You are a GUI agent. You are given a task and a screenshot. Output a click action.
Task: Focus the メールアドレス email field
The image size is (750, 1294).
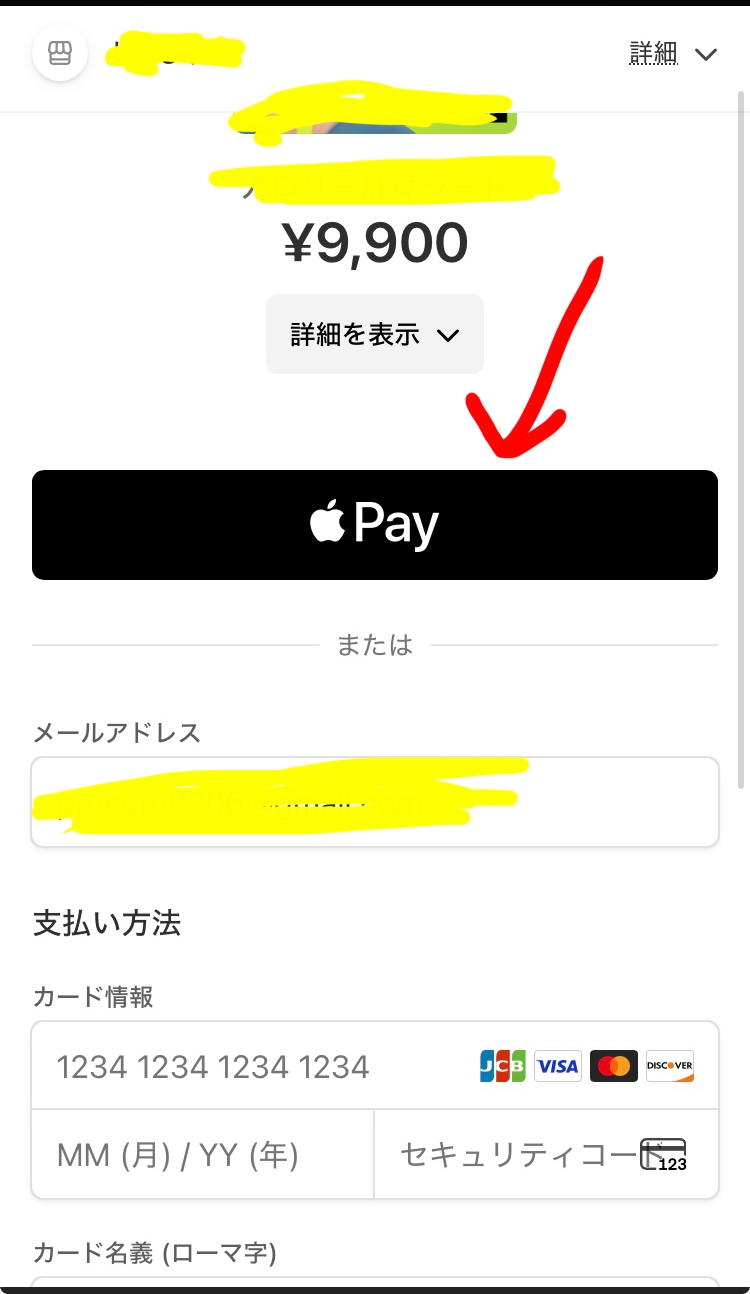(374, 802)
